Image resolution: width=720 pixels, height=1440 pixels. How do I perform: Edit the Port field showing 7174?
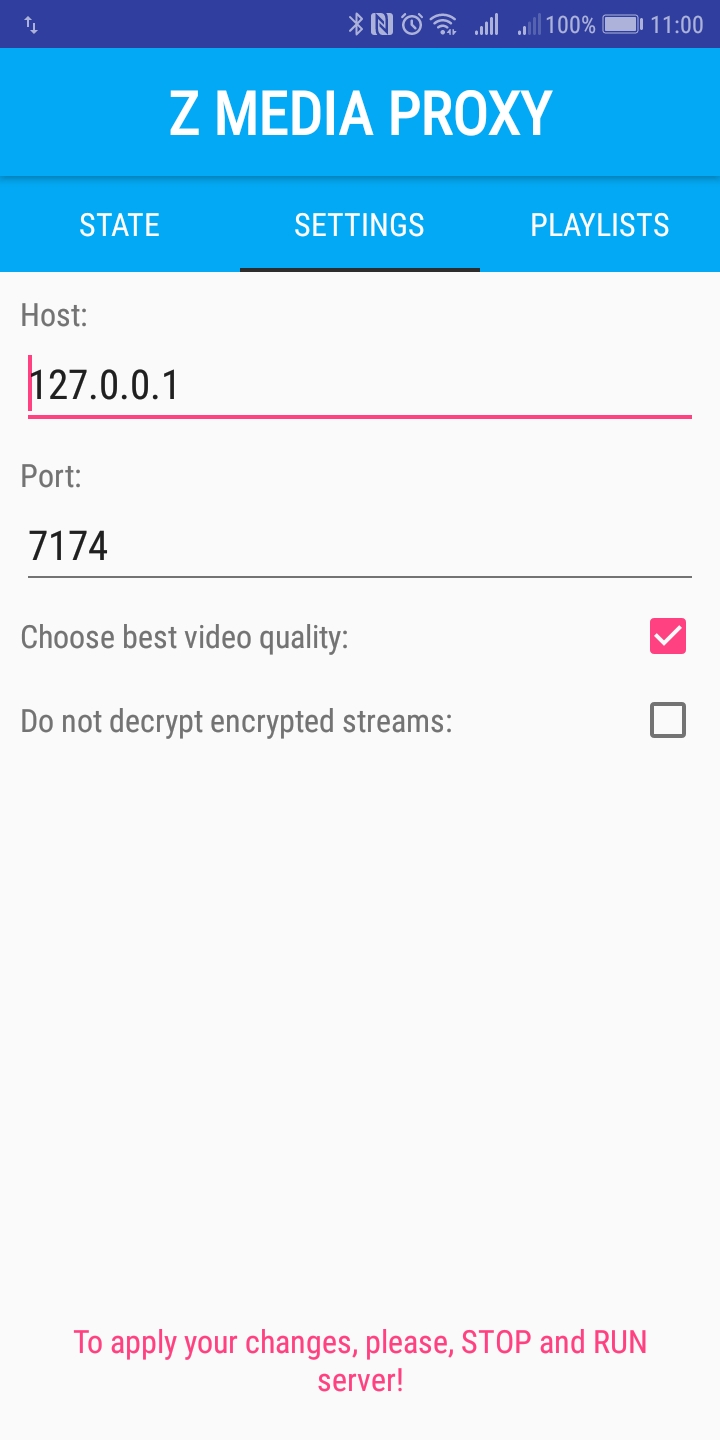(359, 547)
